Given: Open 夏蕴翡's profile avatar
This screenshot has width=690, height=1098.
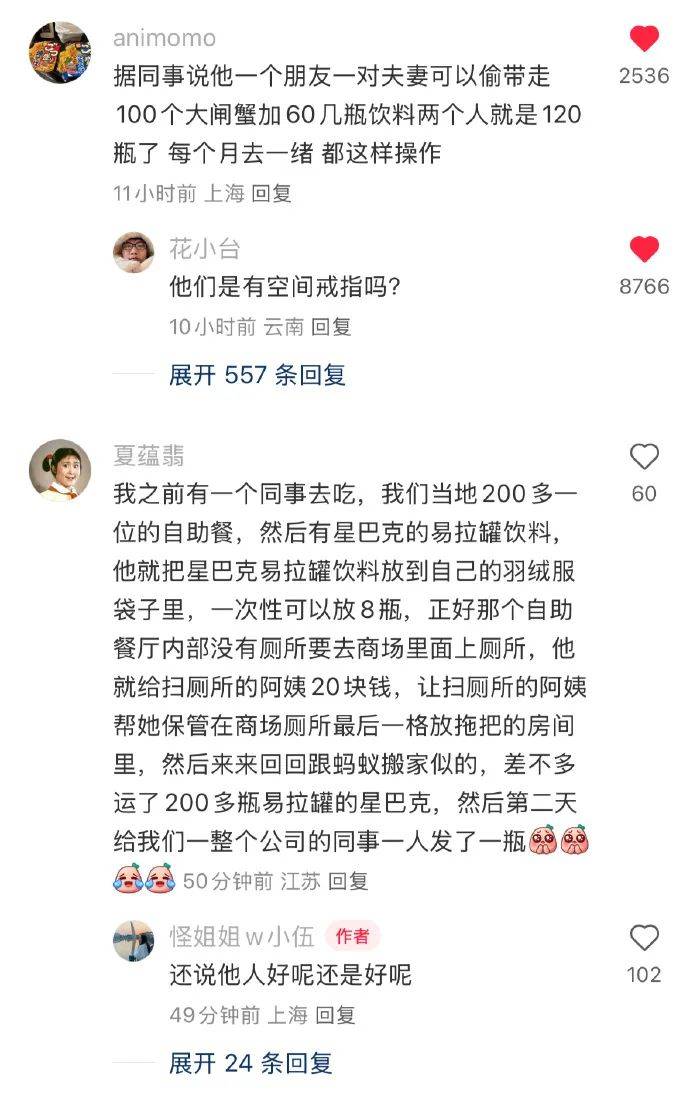Looking at the screenshot, I should (x=60, y=470).
